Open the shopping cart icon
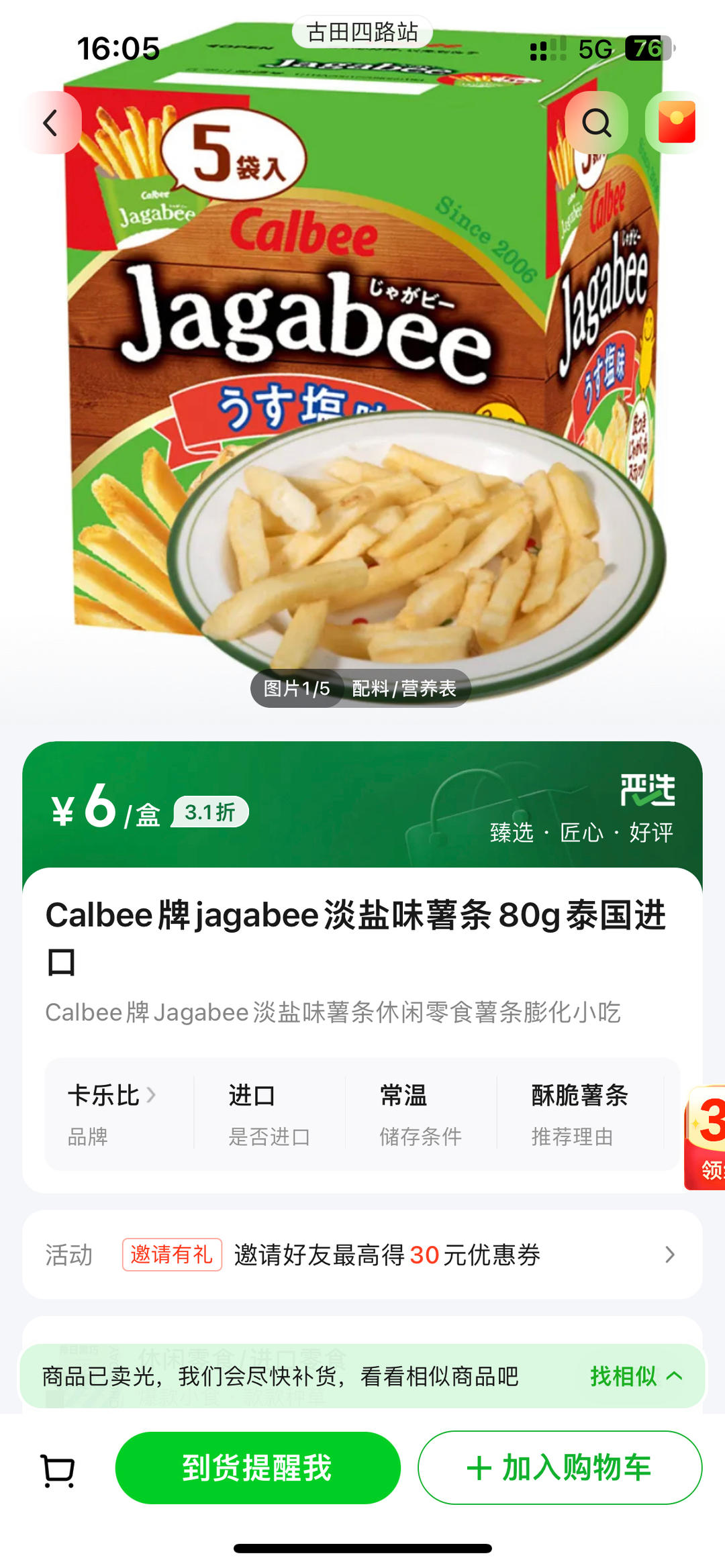The width and height of the screenshot is (725, 1568). pyautogui.click(x=58, y=1470)
